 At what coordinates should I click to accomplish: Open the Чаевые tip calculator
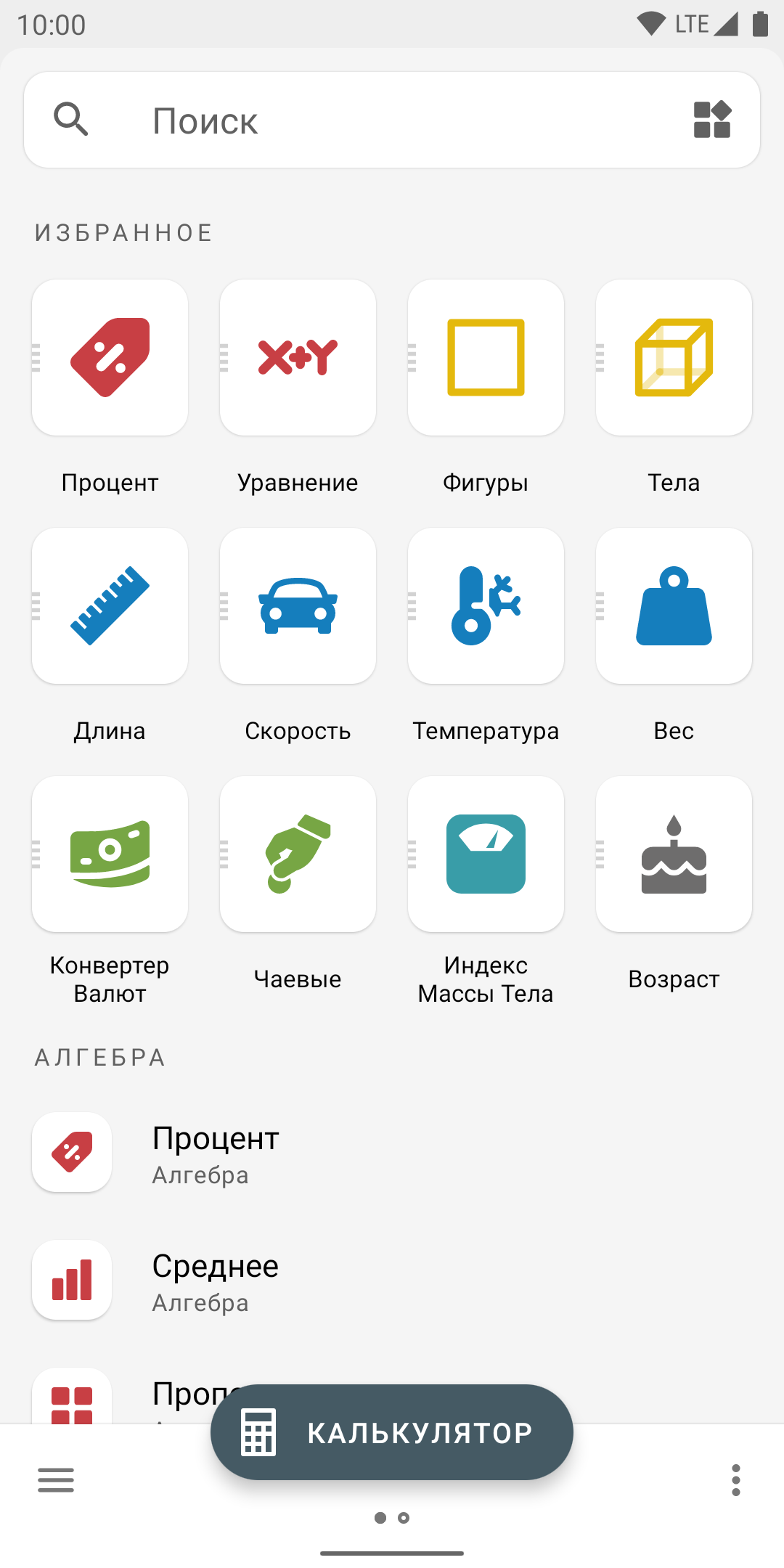[x=298, y=854]
